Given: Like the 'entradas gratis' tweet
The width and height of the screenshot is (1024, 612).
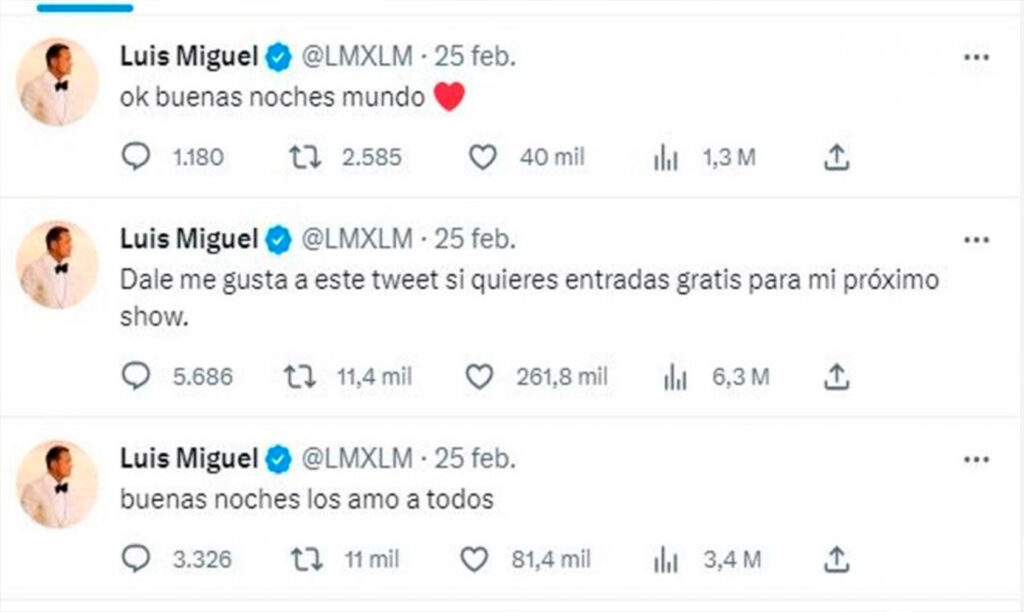Looking at the screenshot, I should click(x=481, y=376).
